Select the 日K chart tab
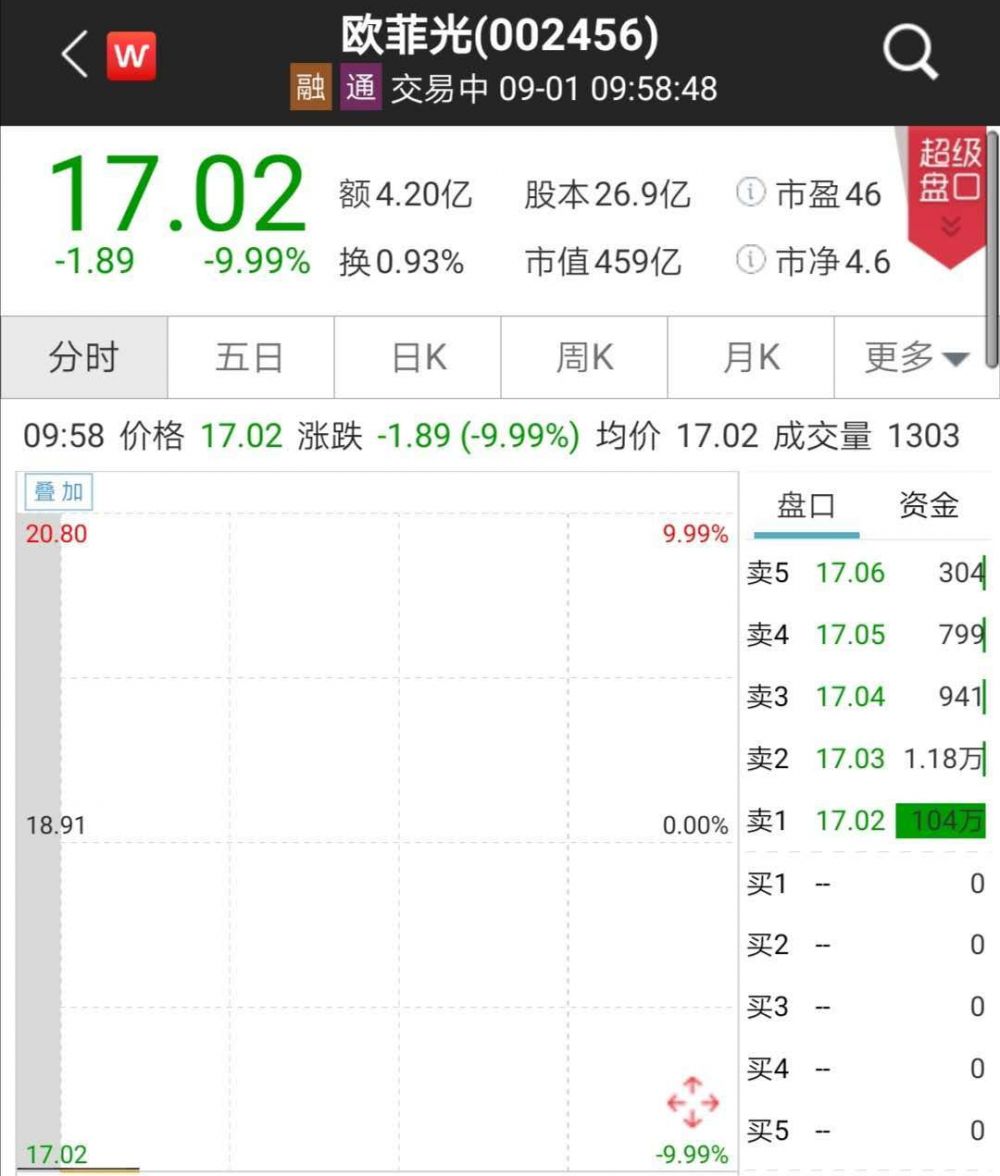 [x=417, y=358]
